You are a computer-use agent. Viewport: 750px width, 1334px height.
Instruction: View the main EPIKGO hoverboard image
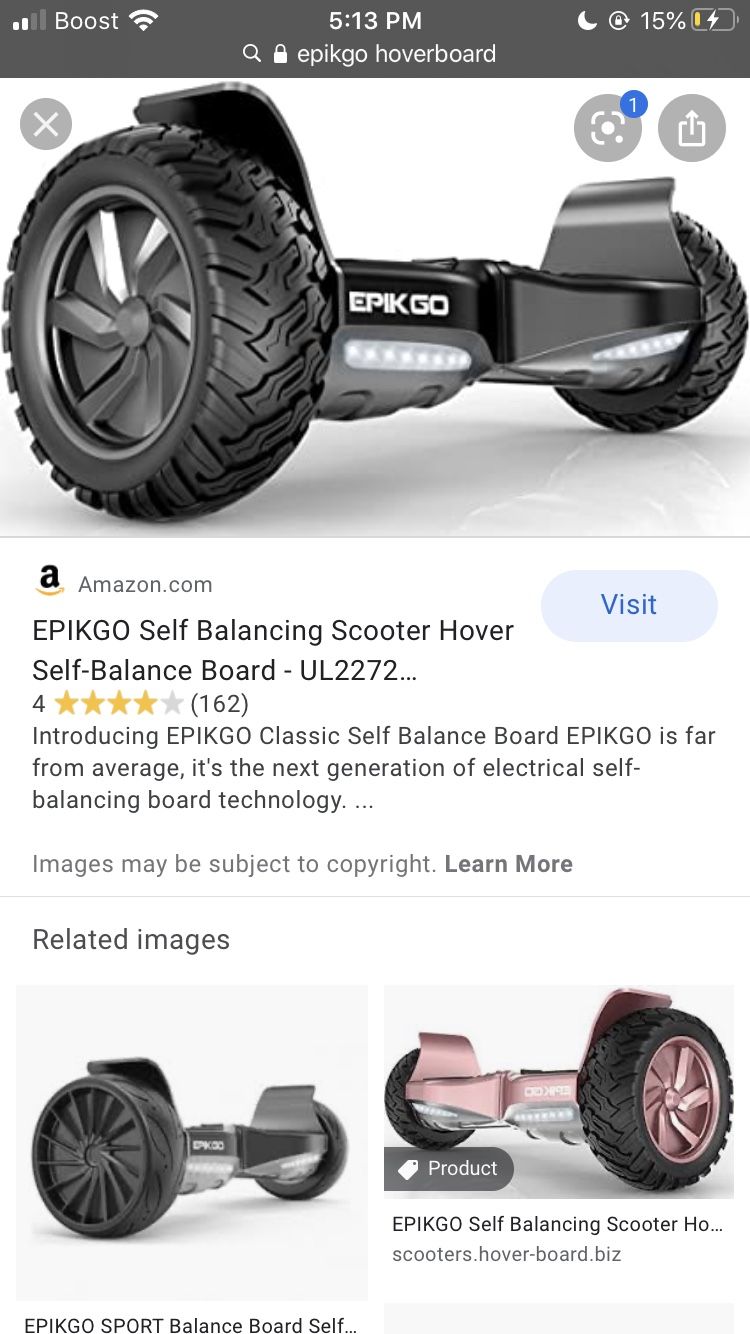[375, 307]
